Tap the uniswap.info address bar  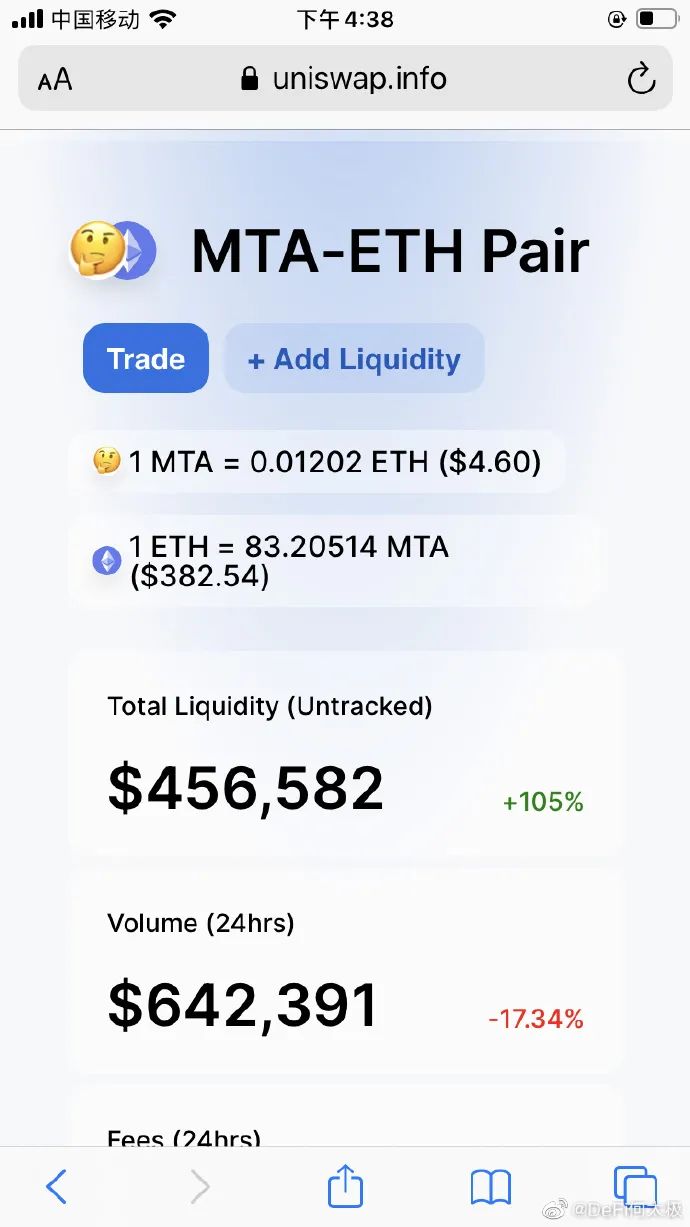click(x=345, y=79)
